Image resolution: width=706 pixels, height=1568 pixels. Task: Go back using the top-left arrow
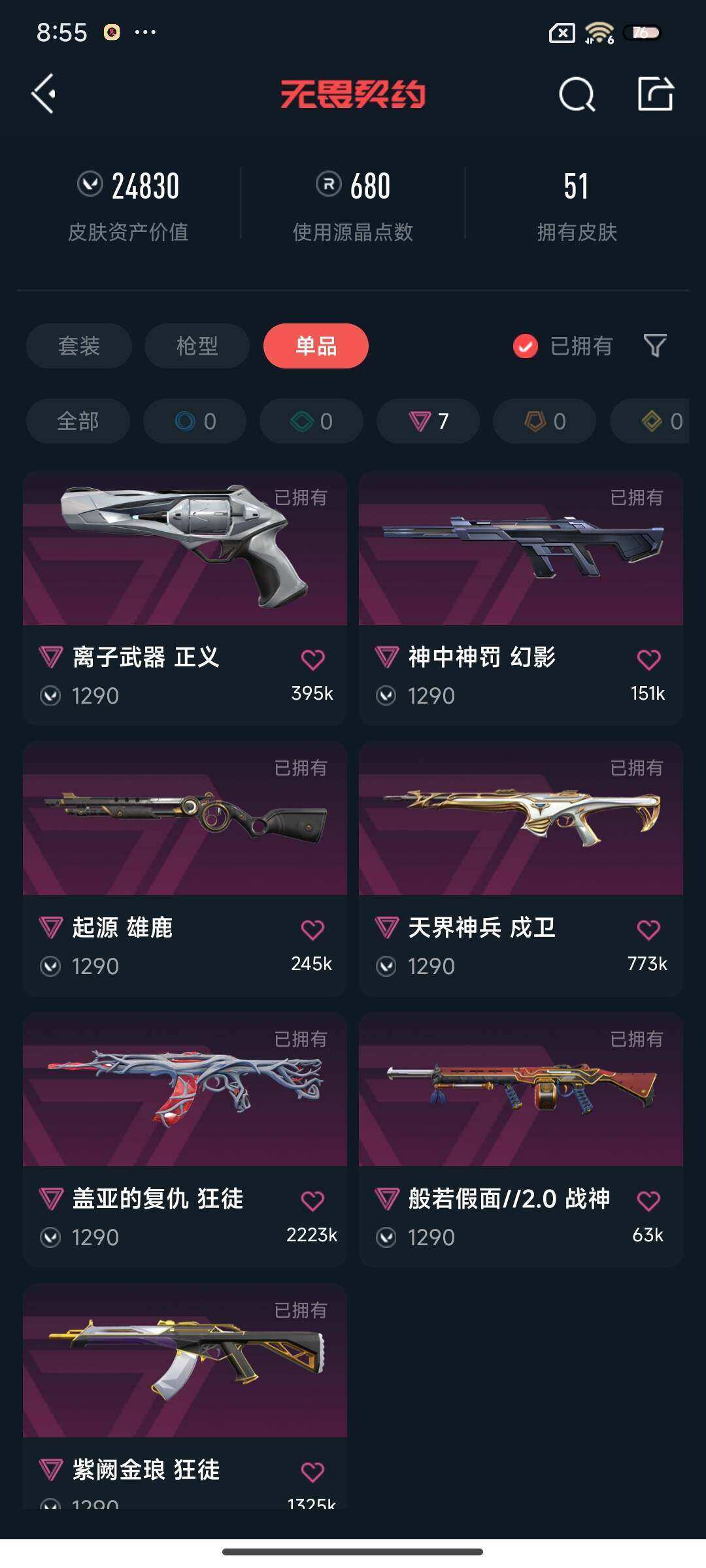tap(44, 94)
